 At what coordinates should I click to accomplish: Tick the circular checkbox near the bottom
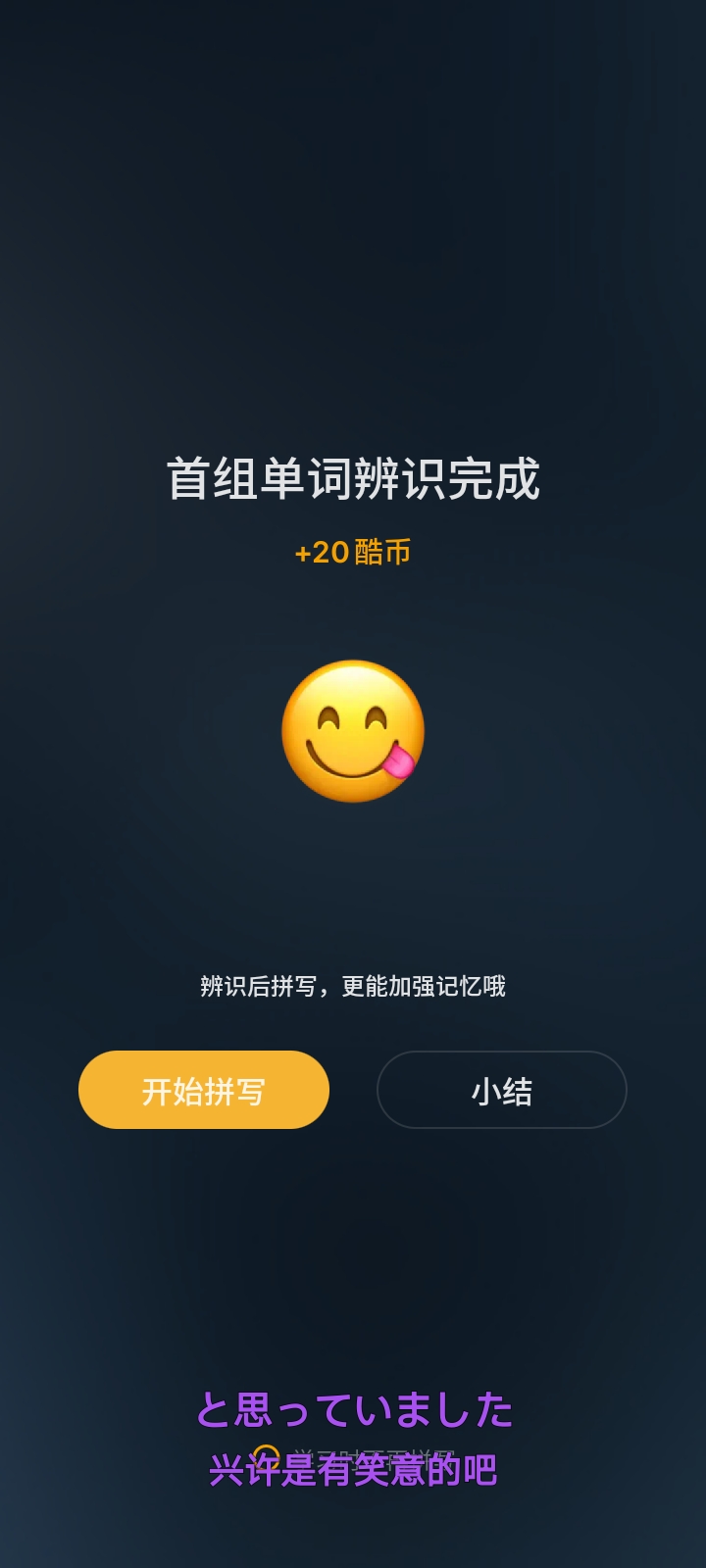coord(266,1457)
